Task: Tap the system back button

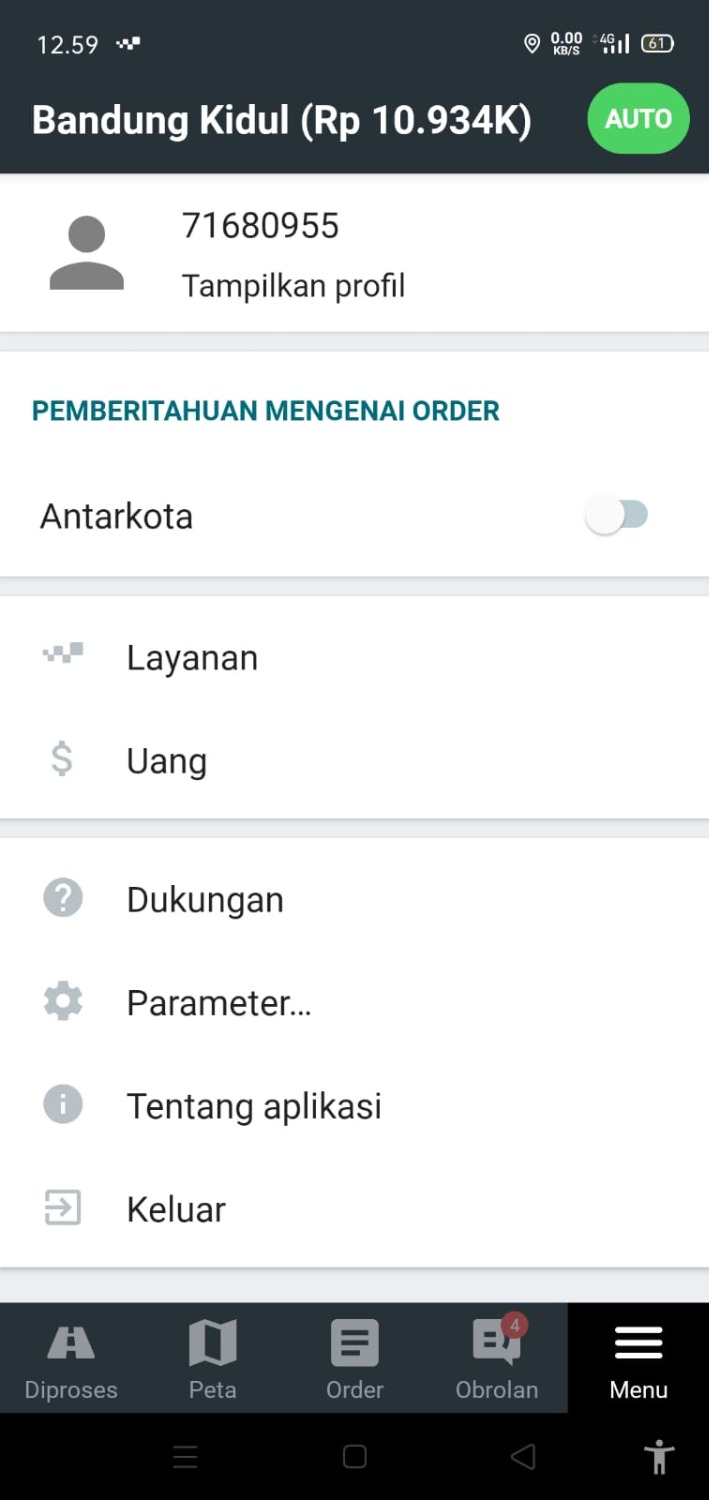Action: 523,1457
